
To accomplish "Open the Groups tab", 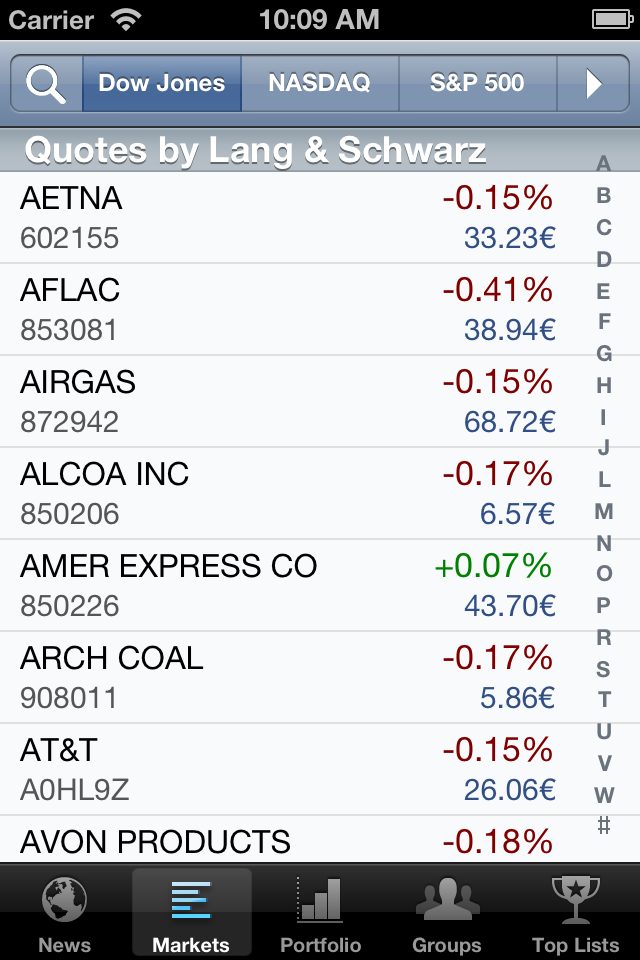I will pyautogui.click(x=447, y=913).
